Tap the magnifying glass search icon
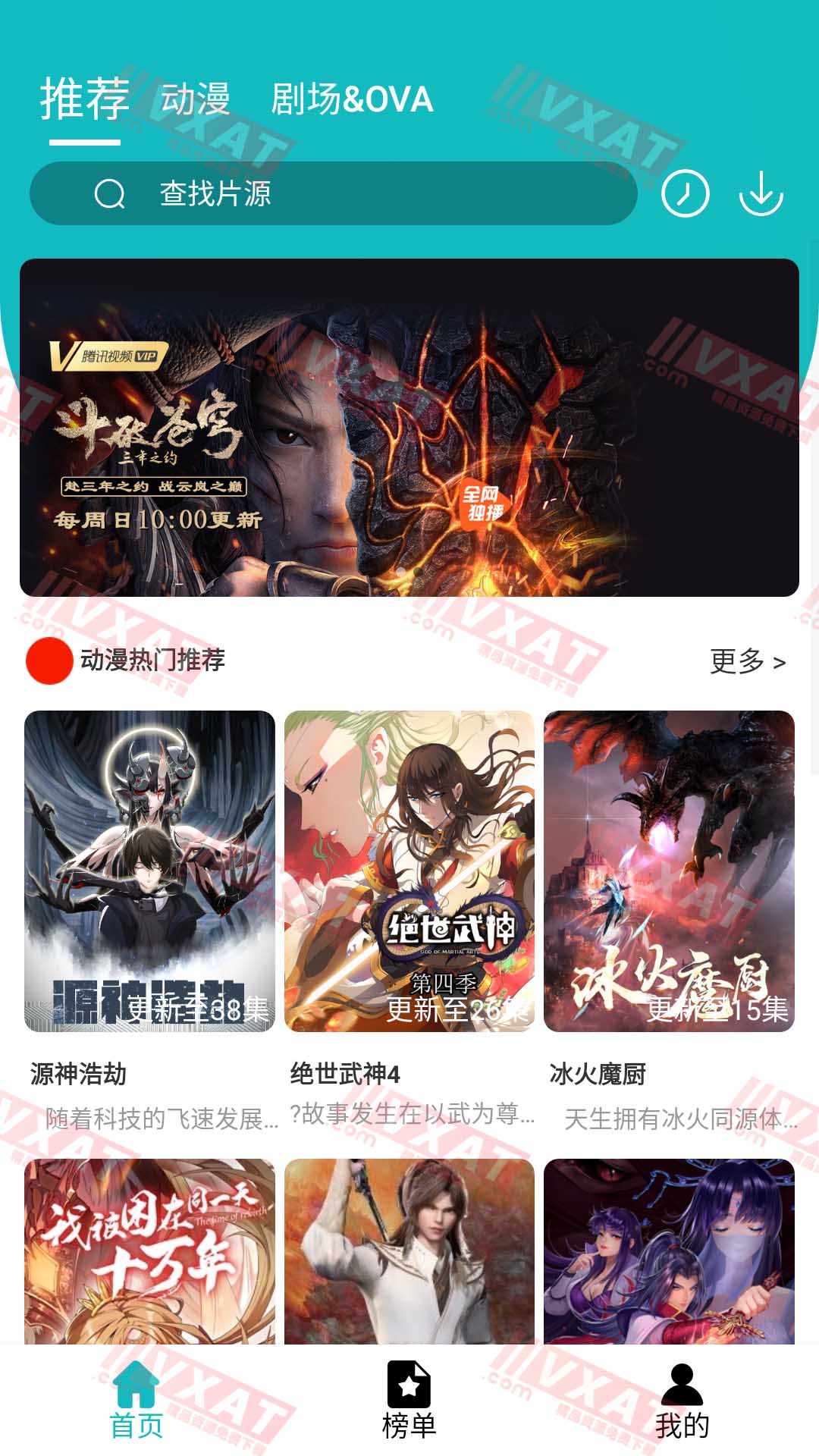 112,195
